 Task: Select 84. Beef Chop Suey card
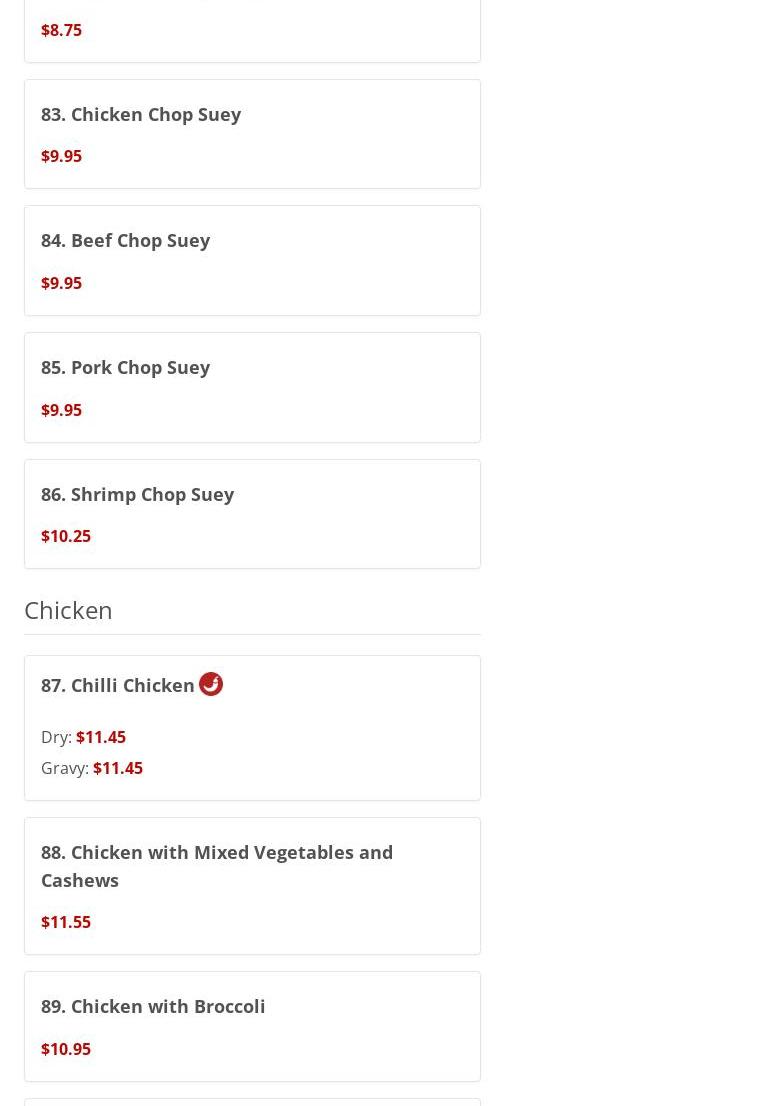pyautogui.click(x=252, y=260)
